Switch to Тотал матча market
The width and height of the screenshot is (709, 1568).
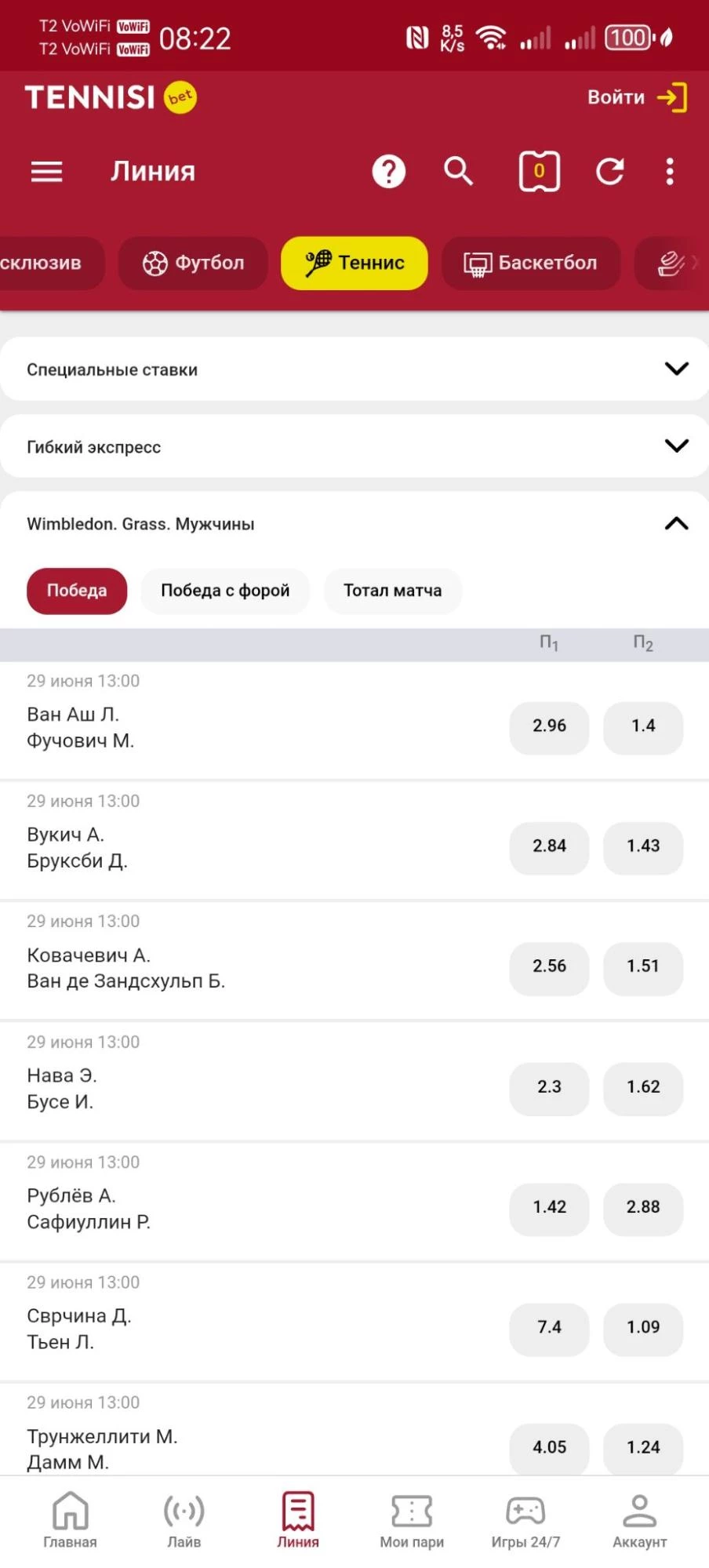(x=392, y=591)
